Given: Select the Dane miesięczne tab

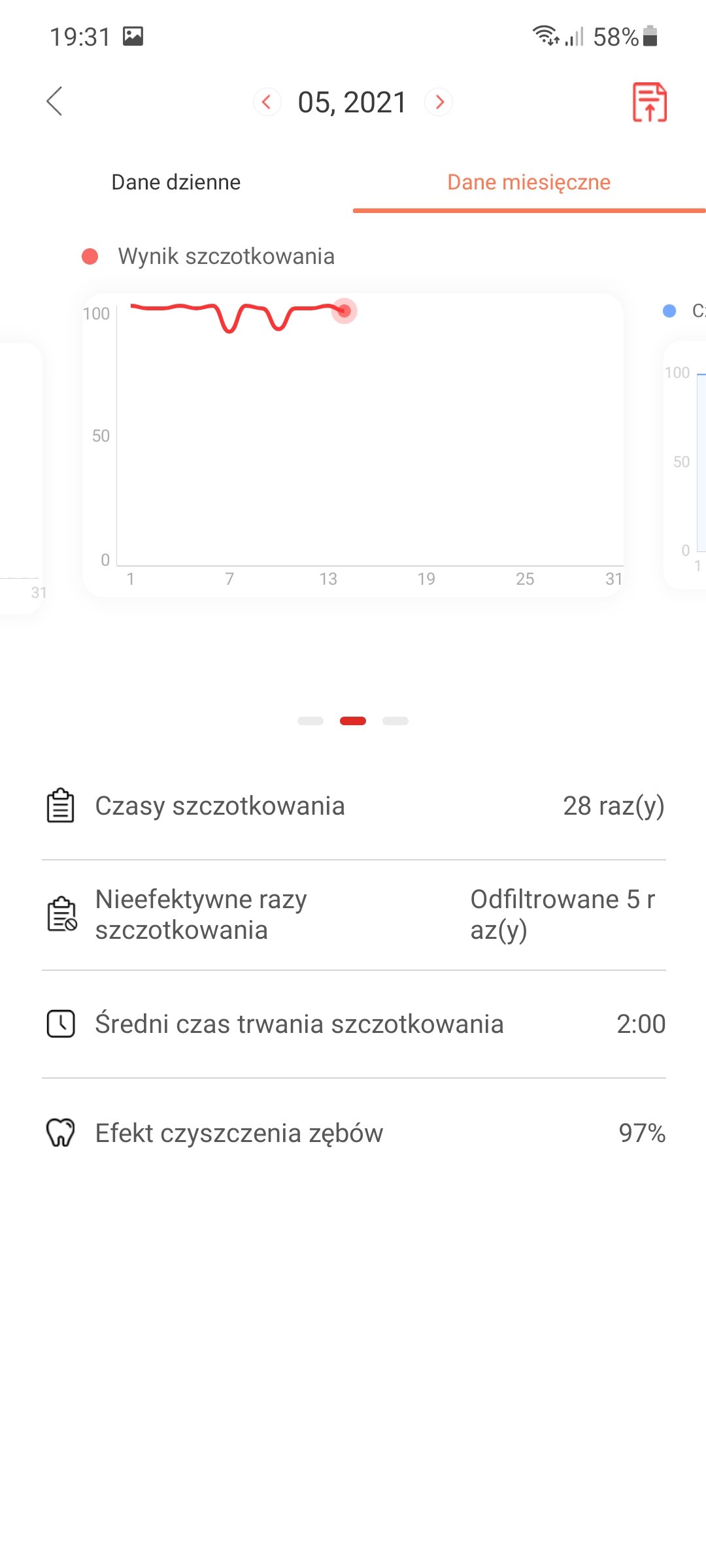Looking at the screenshot, I should click(529, 182).
